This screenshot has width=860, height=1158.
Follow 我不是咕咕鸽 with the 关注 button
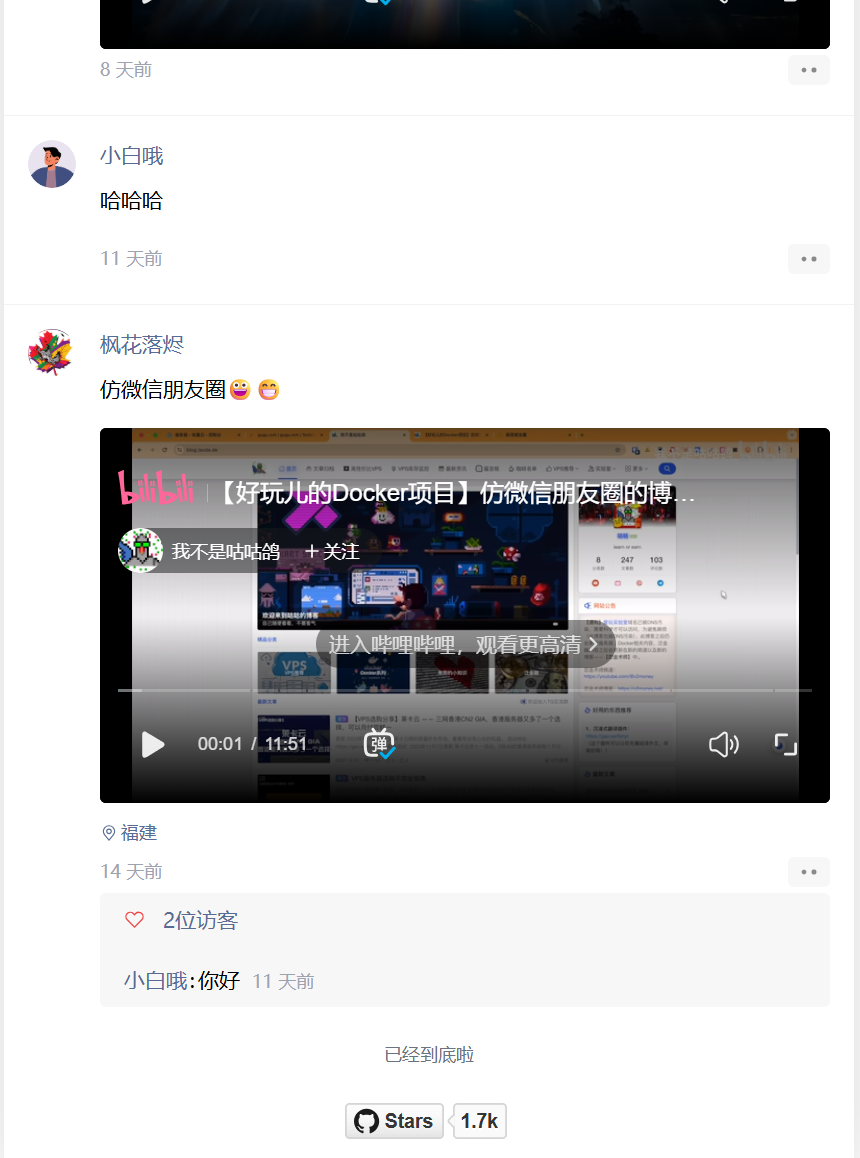[332, 551]
